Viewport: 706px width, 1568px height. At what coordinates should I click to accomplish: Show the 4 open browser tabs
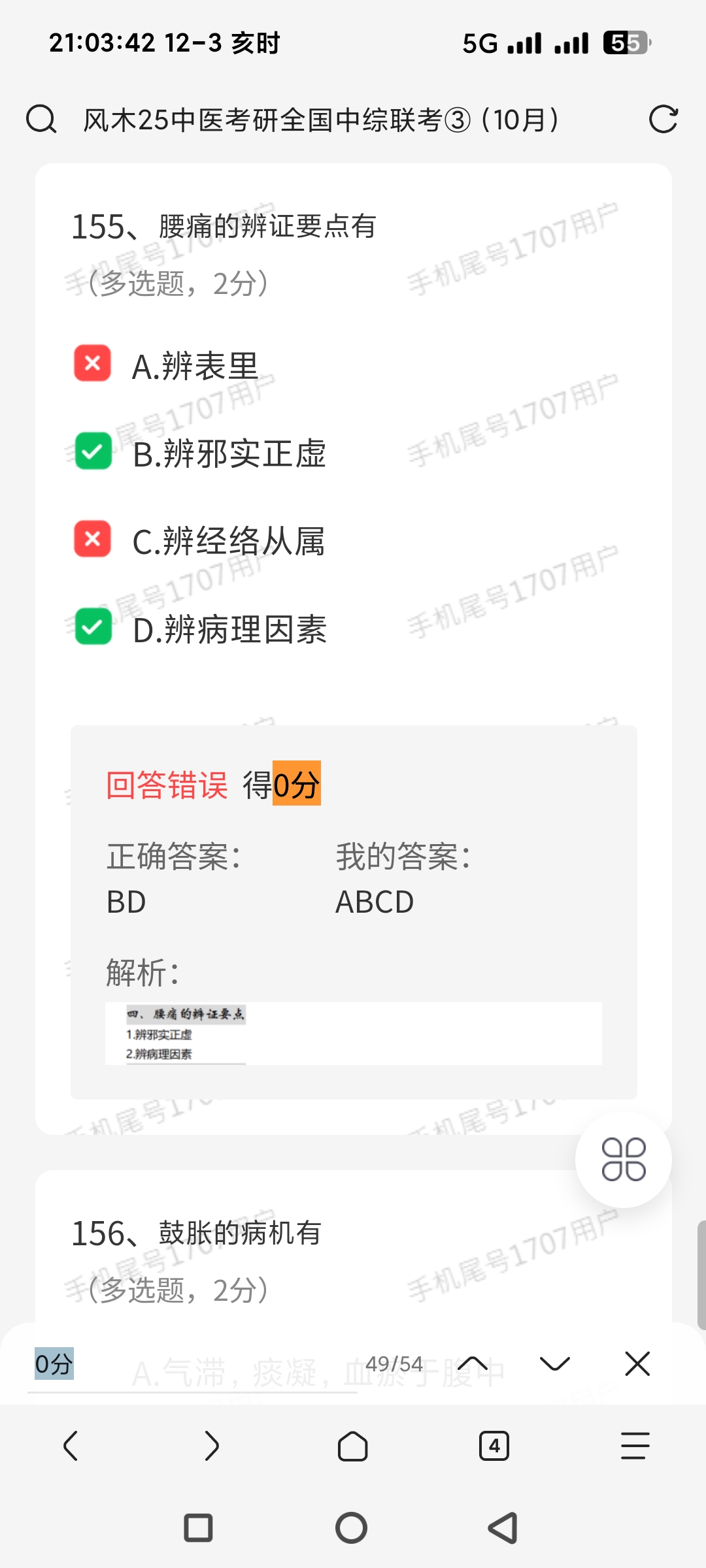[x=494, y=1445]
